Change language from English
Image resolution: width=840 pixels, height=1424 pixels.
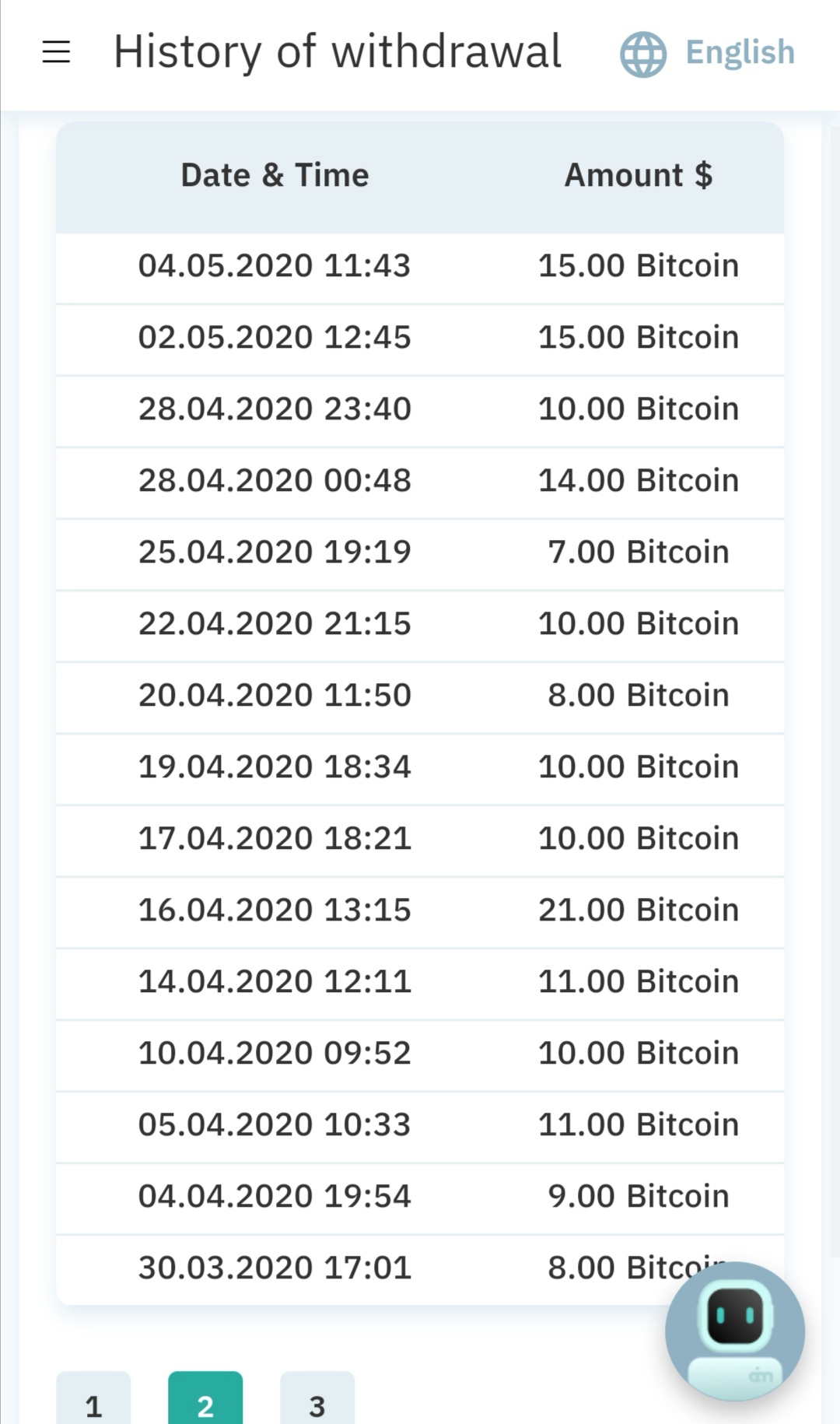(707, 53)
